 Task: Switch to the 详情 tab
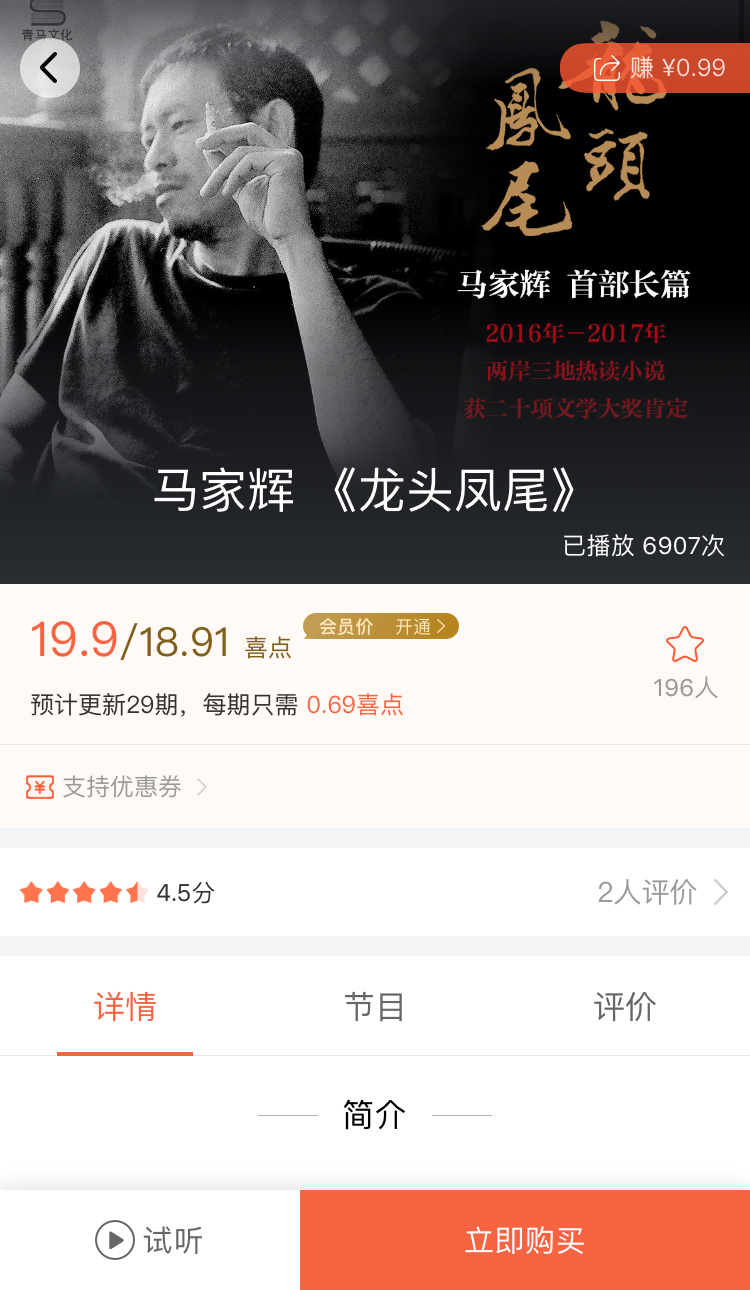coord(125,1006)
